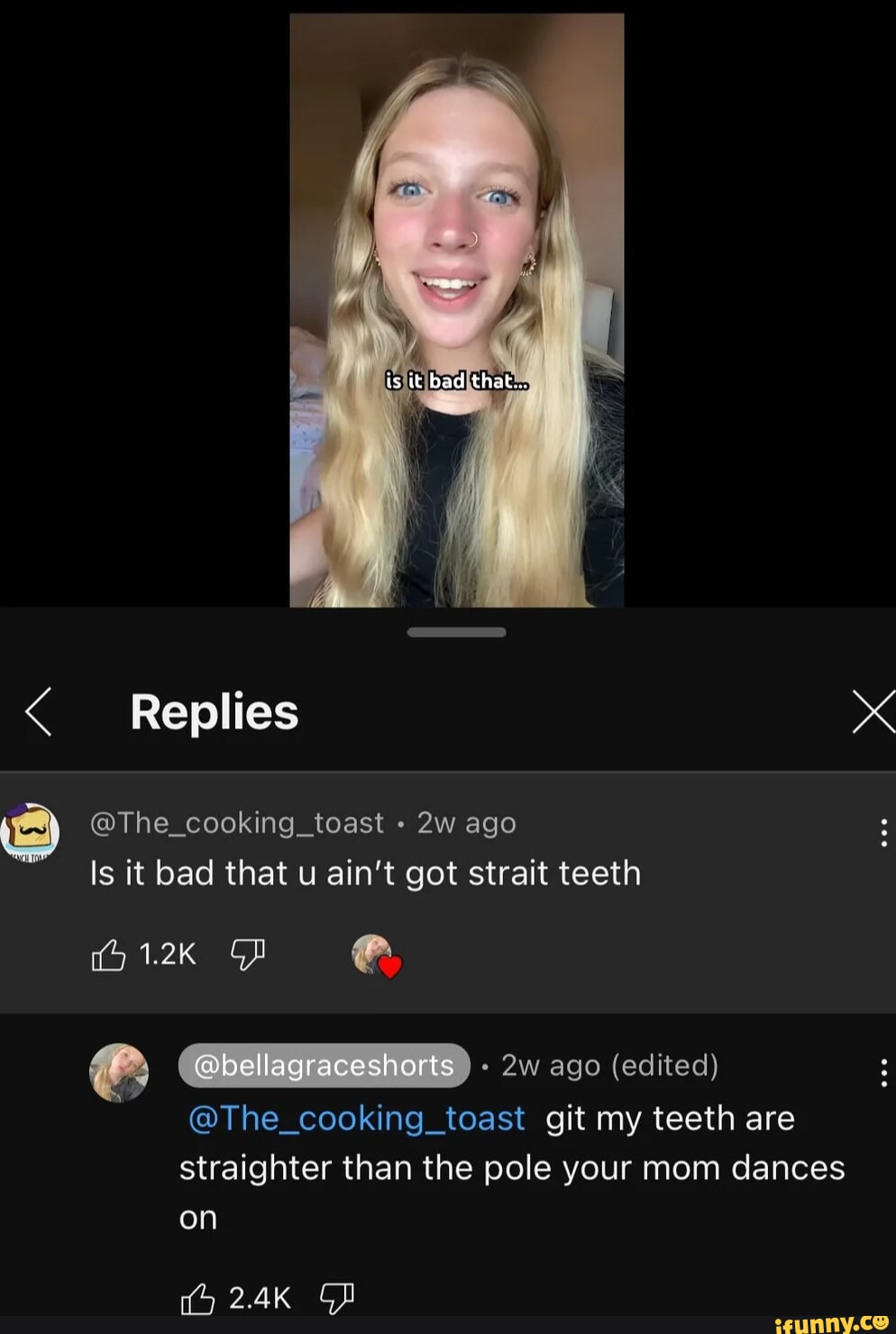
Task: Like The_cooking_toast's comment
Action: 109,955
